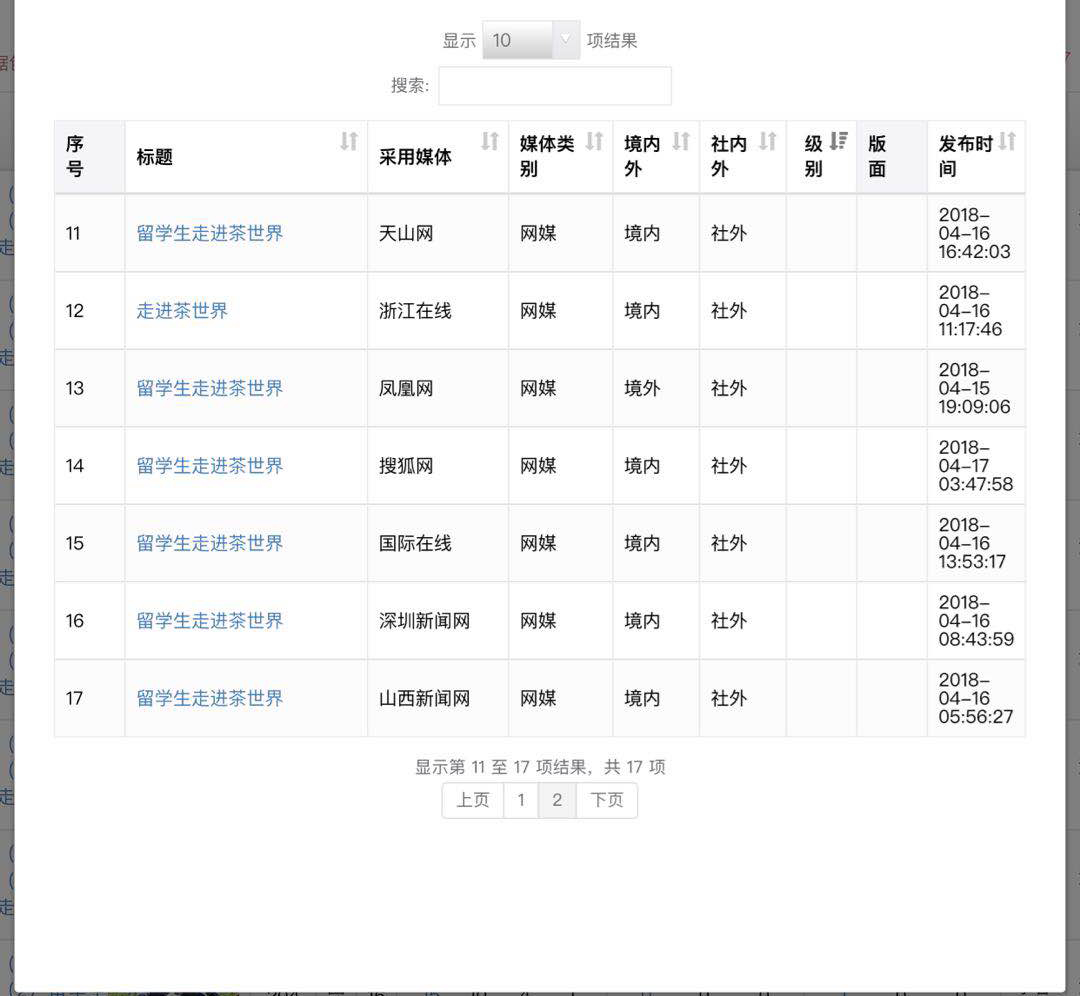The image size is (1080, 996).
Task: Go to next page with 下页
Action: point(606,800)
